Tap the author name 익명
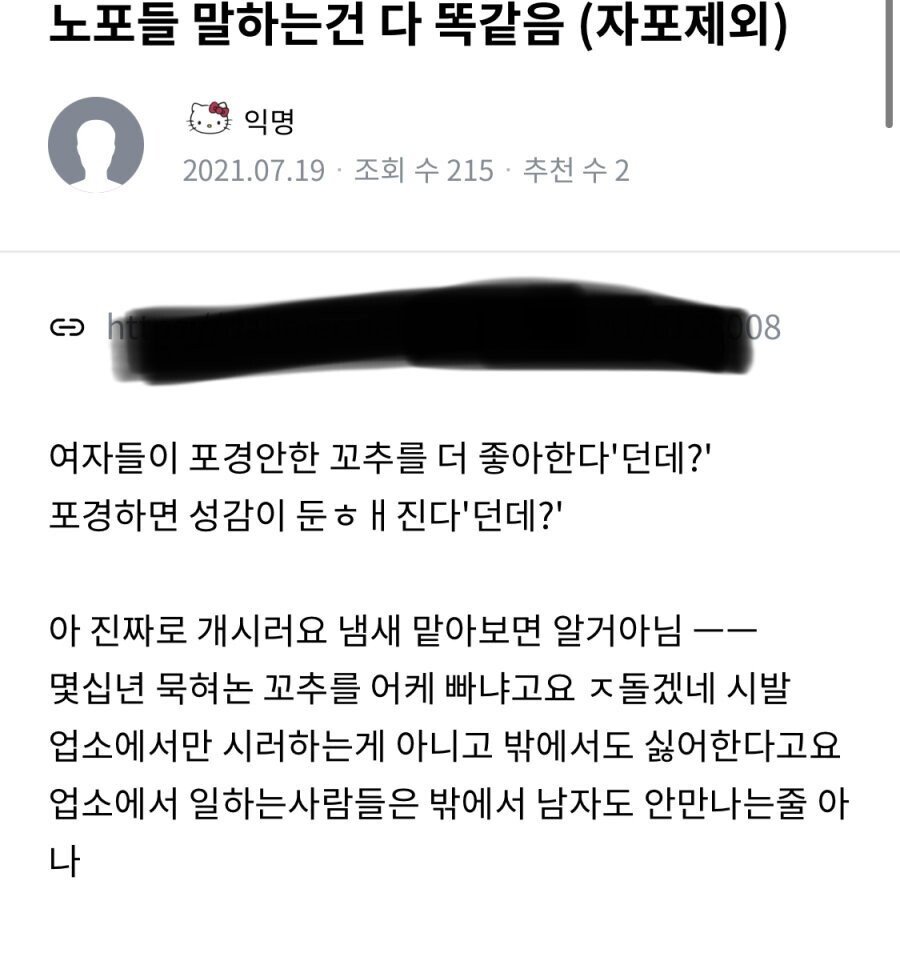 coord(268,121)
